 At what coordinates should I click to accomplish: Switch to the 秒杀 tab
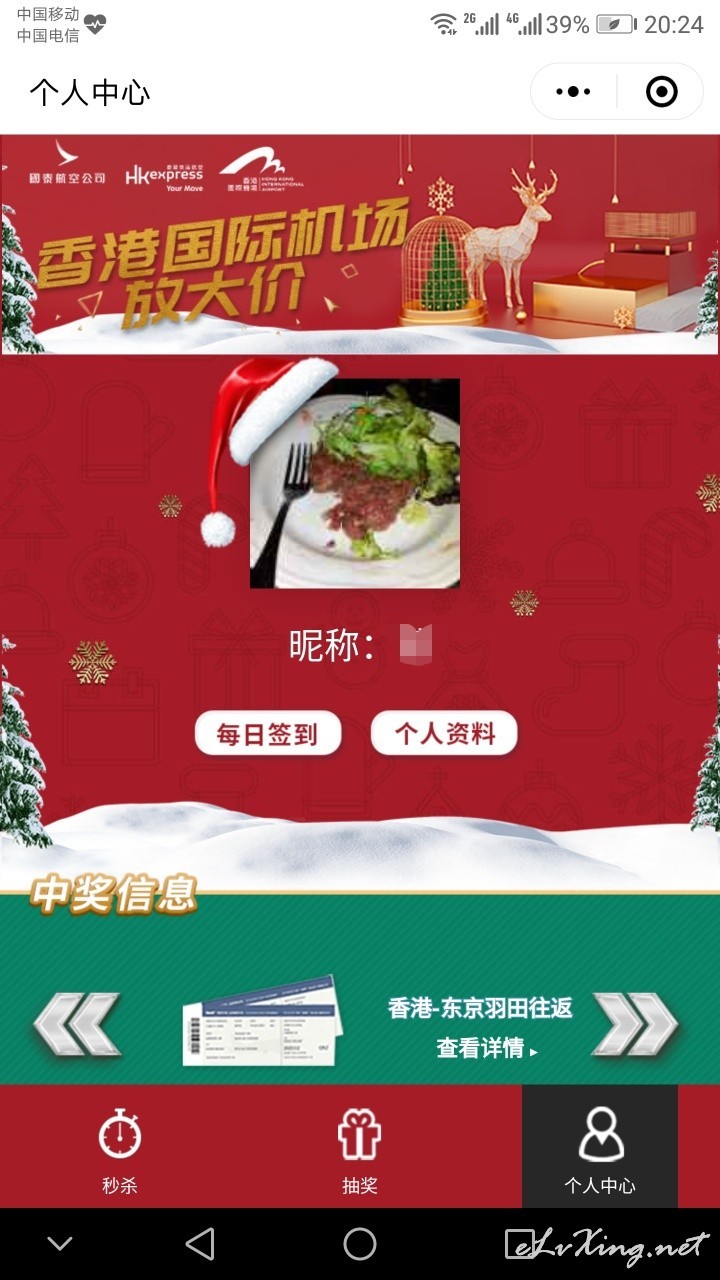(120, 1148)
